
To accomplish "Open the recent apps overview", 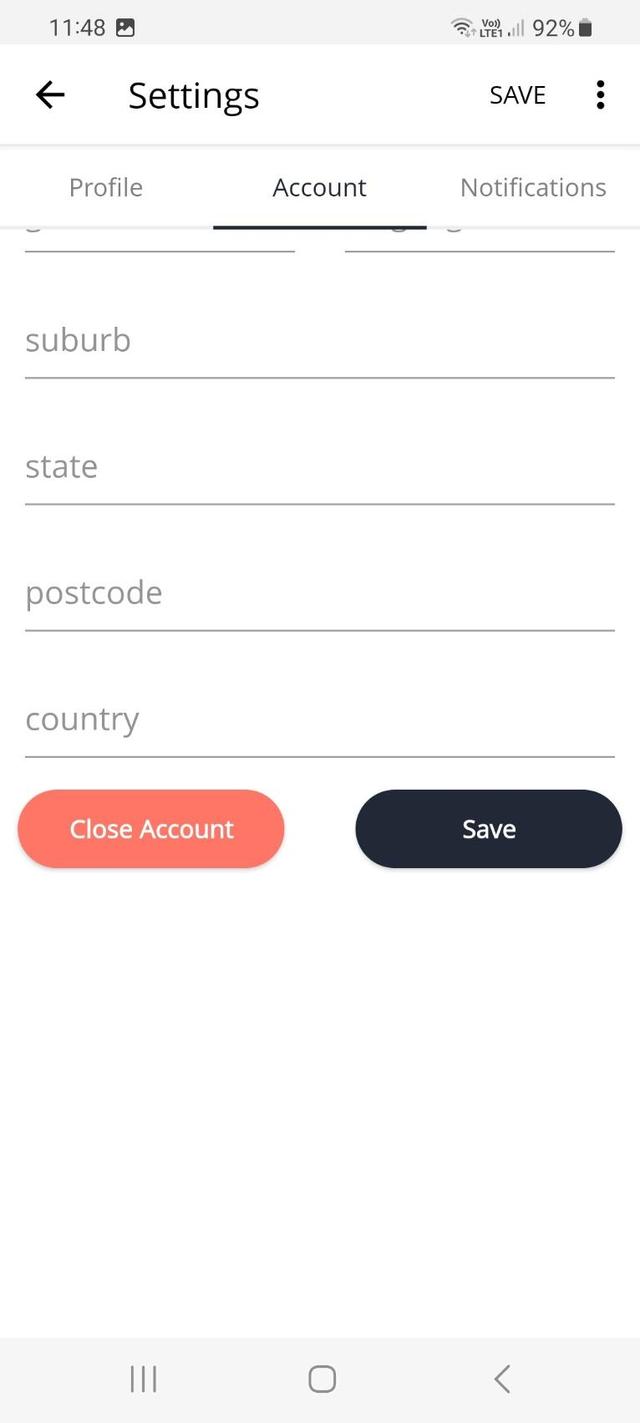I will 144,1379.
